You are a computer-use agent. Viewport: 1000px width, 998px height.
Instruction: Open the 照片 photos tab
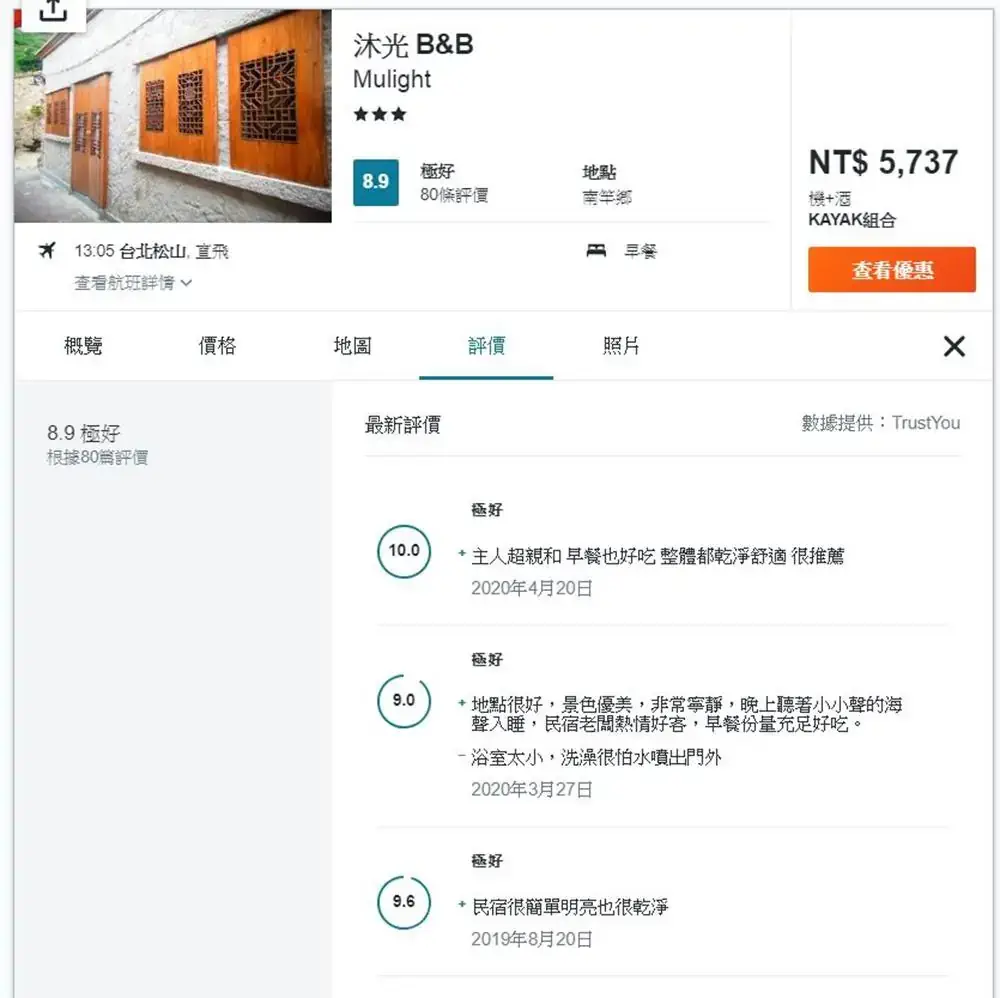tap(621, 346)
